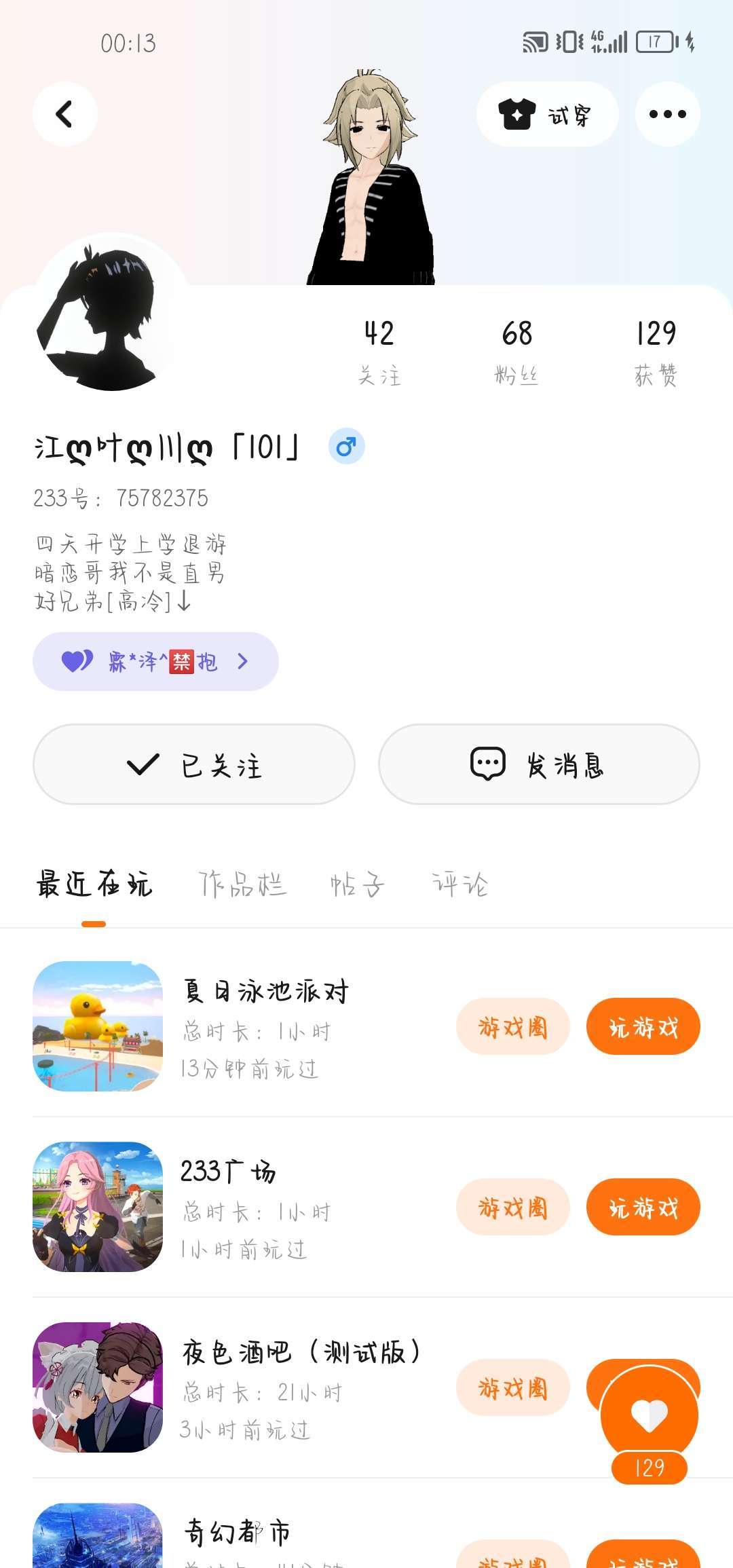733x1568 pixels.
Task: Open the three-dot overflow menu
Action: click(667, 114)
